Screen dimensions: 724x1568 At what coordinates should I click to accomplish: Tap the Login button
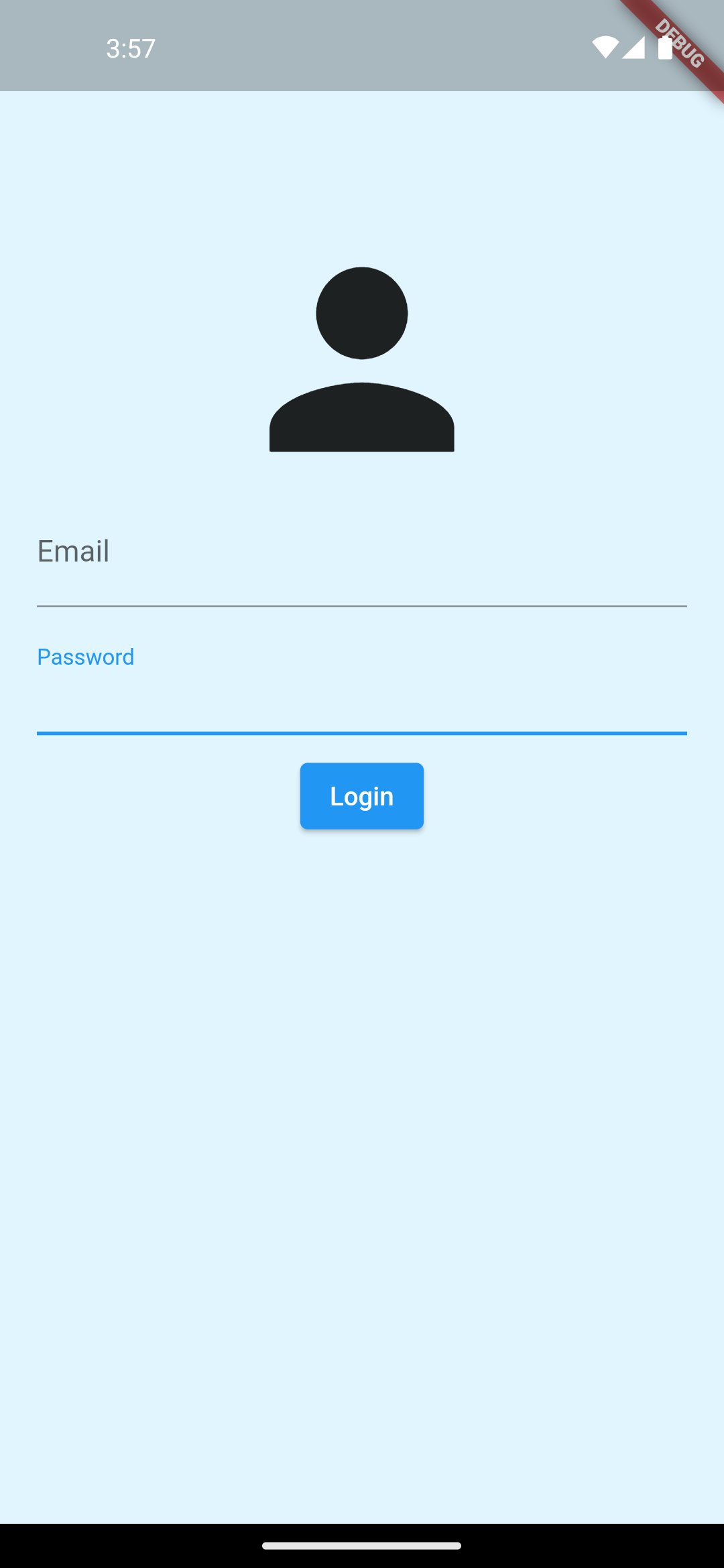(x=362, y=796)
